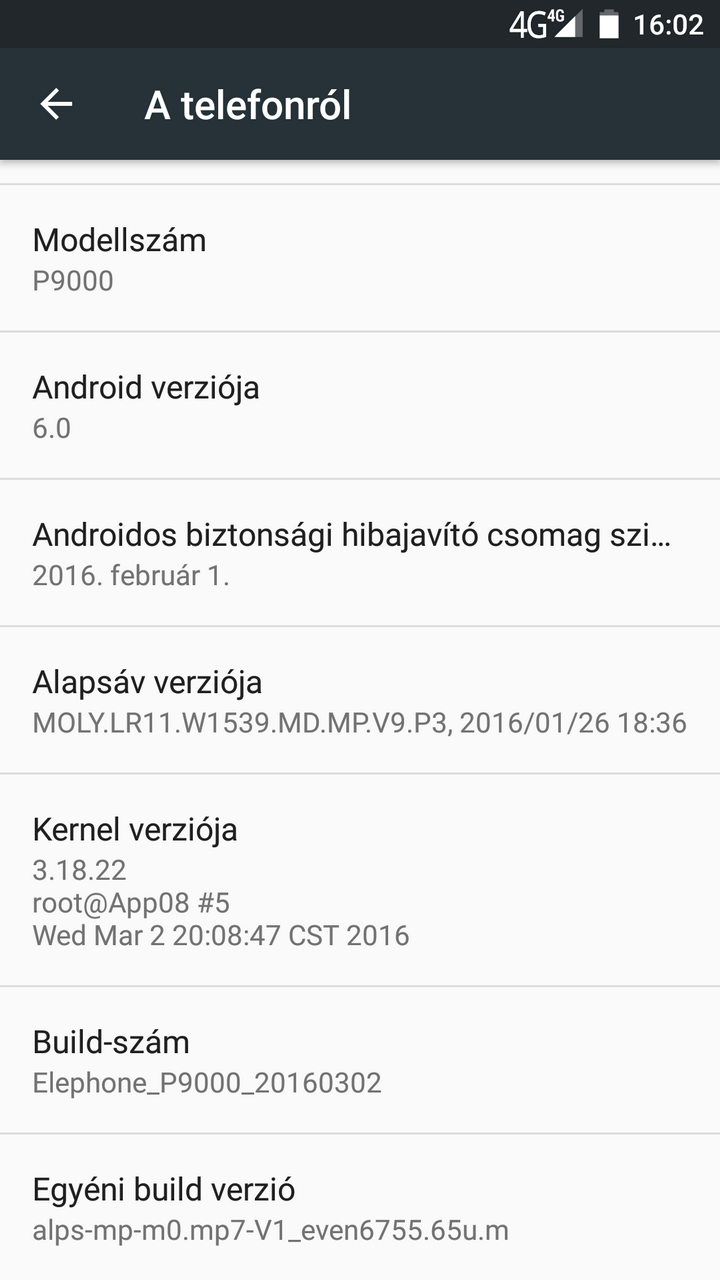Tap the Modellszám P9000 row
This screenshot has width=720, height=1280.
click(360, 259)
